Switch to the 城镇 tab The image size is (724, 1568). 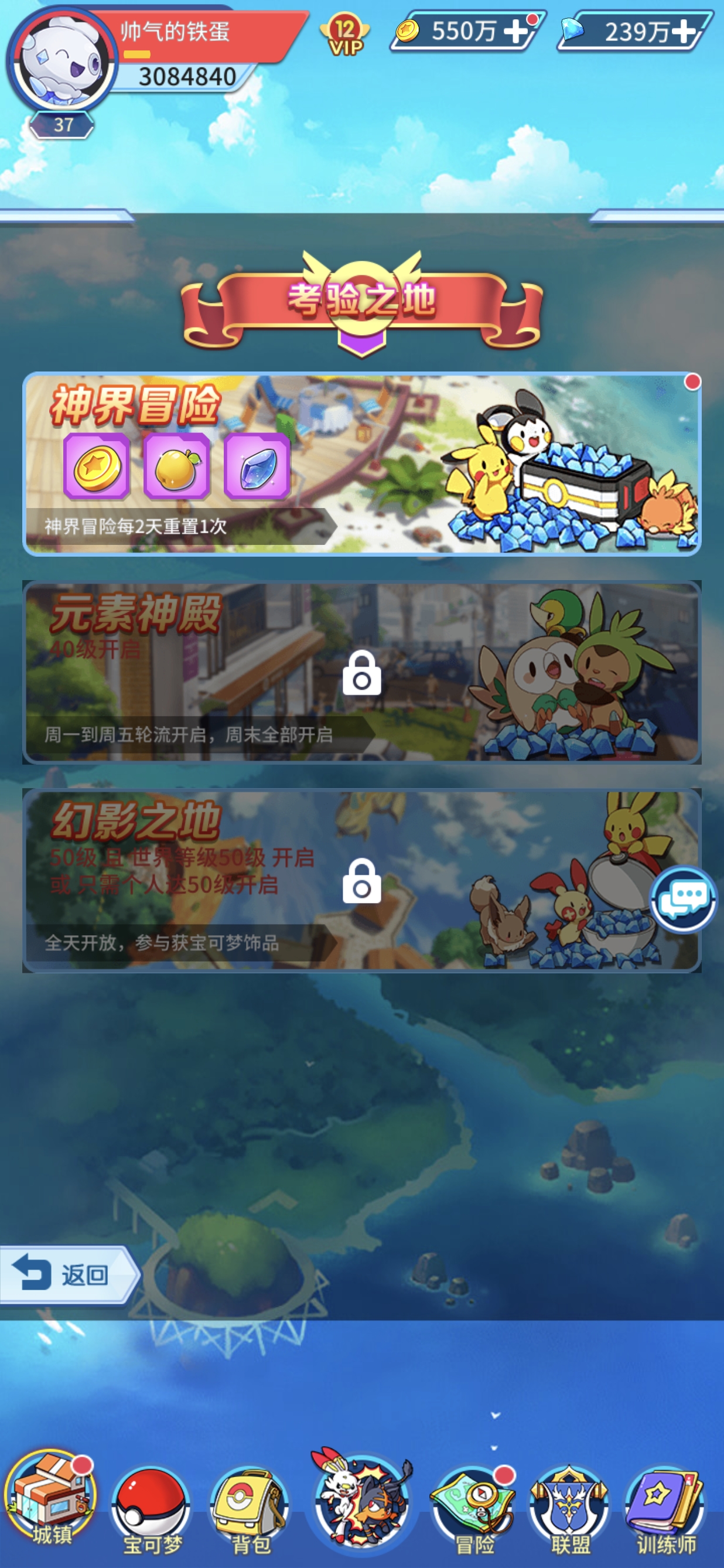click(51, 1505)
